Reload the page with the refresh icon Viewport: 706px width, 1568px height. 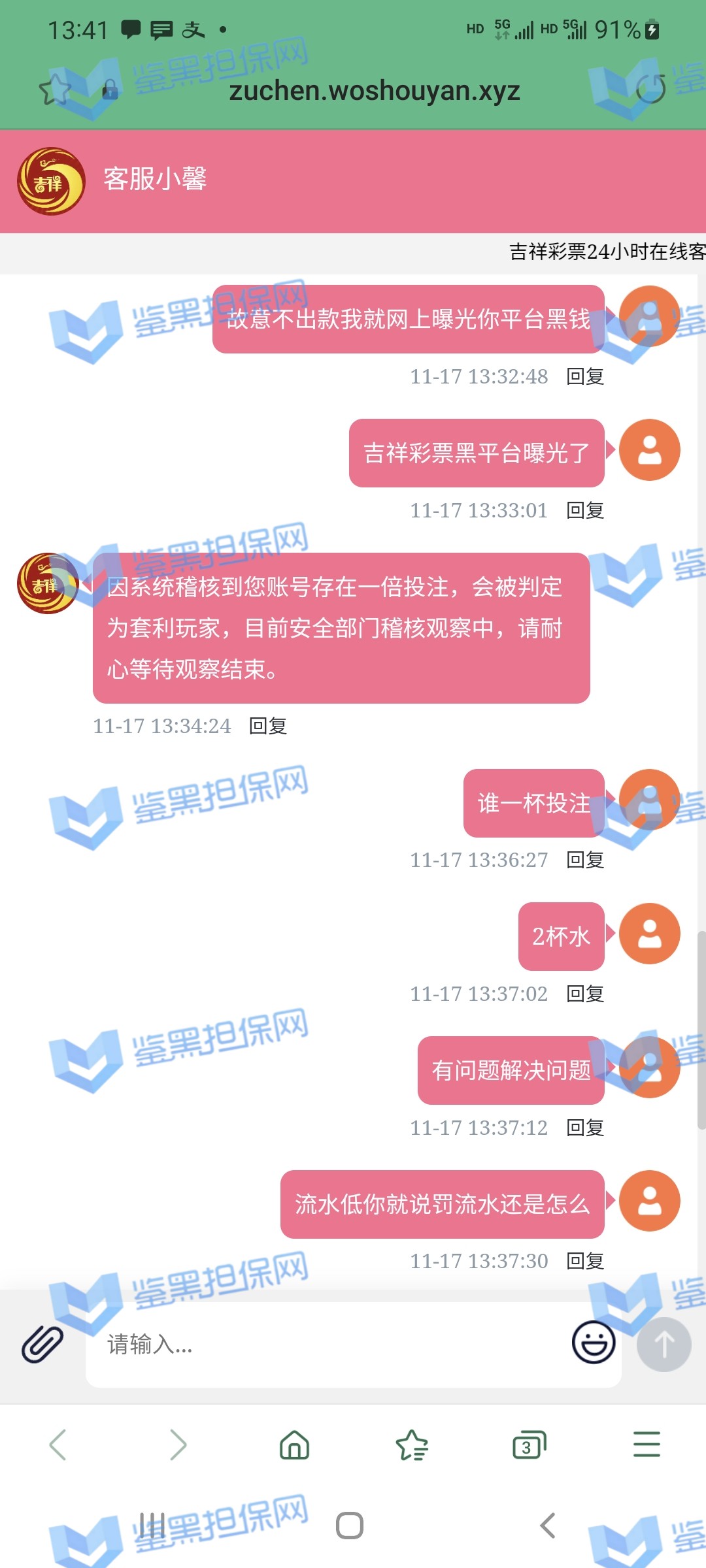pyautogui.click(x=650, y=90)
